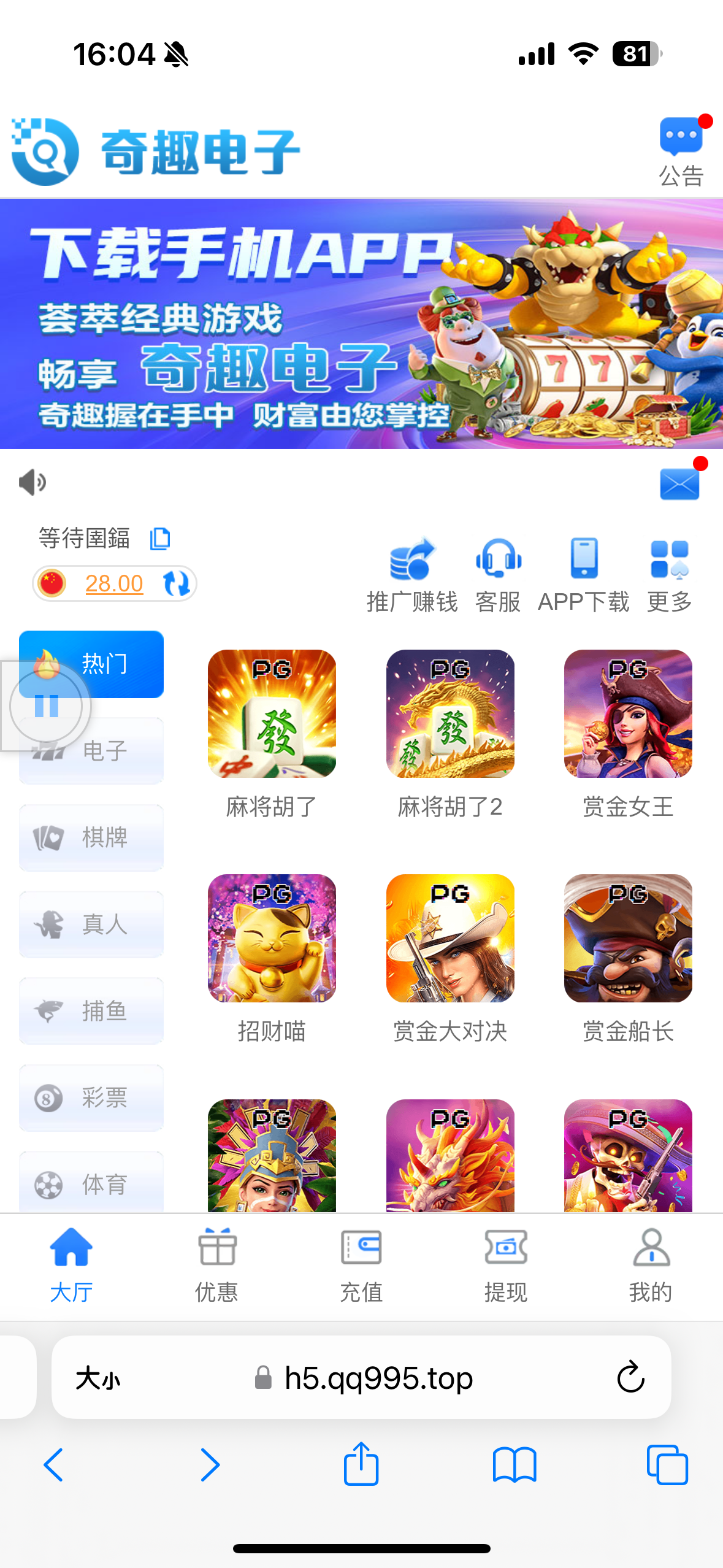The image size is (723, 1568).
Task: Refresh the 28.00 balance
Action: (x=177, y=583)
